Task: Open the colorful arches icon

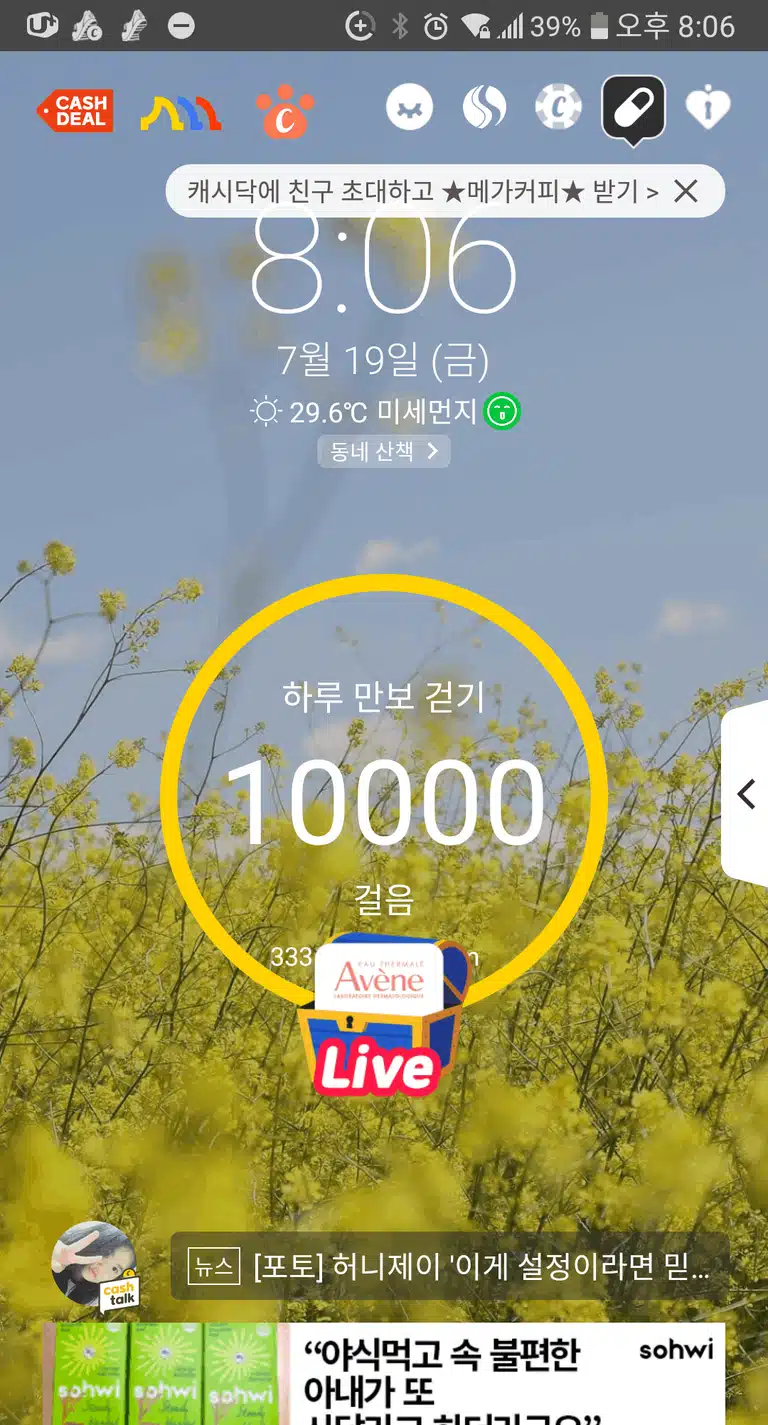Action: 181,112
